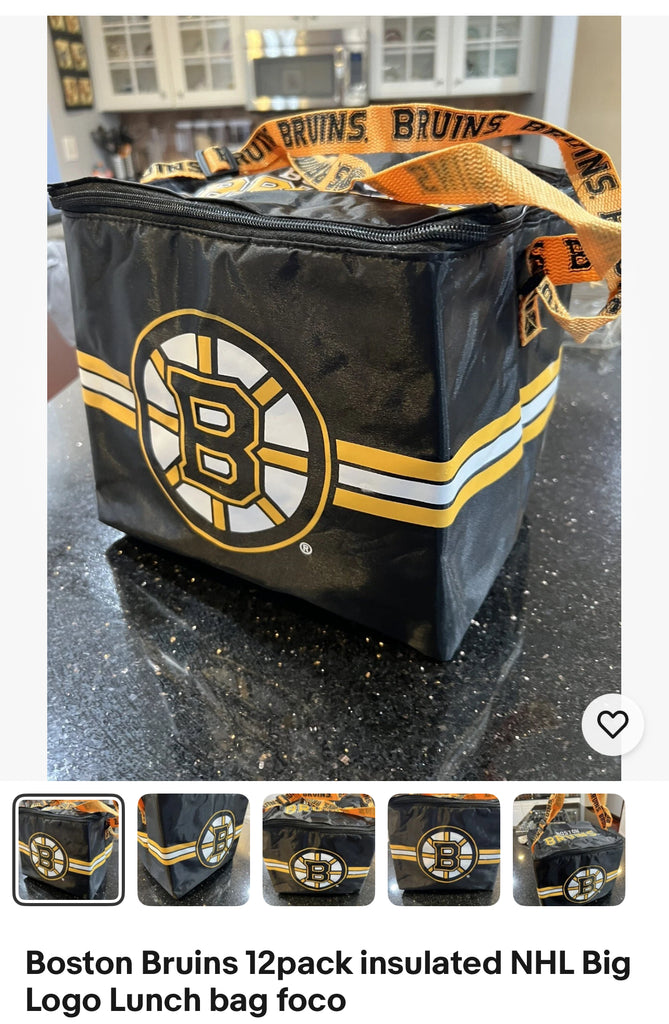Add this Bruins lunch bag to watchlist
This screenshot has width=669, height=1024.
tap(612, 724)
